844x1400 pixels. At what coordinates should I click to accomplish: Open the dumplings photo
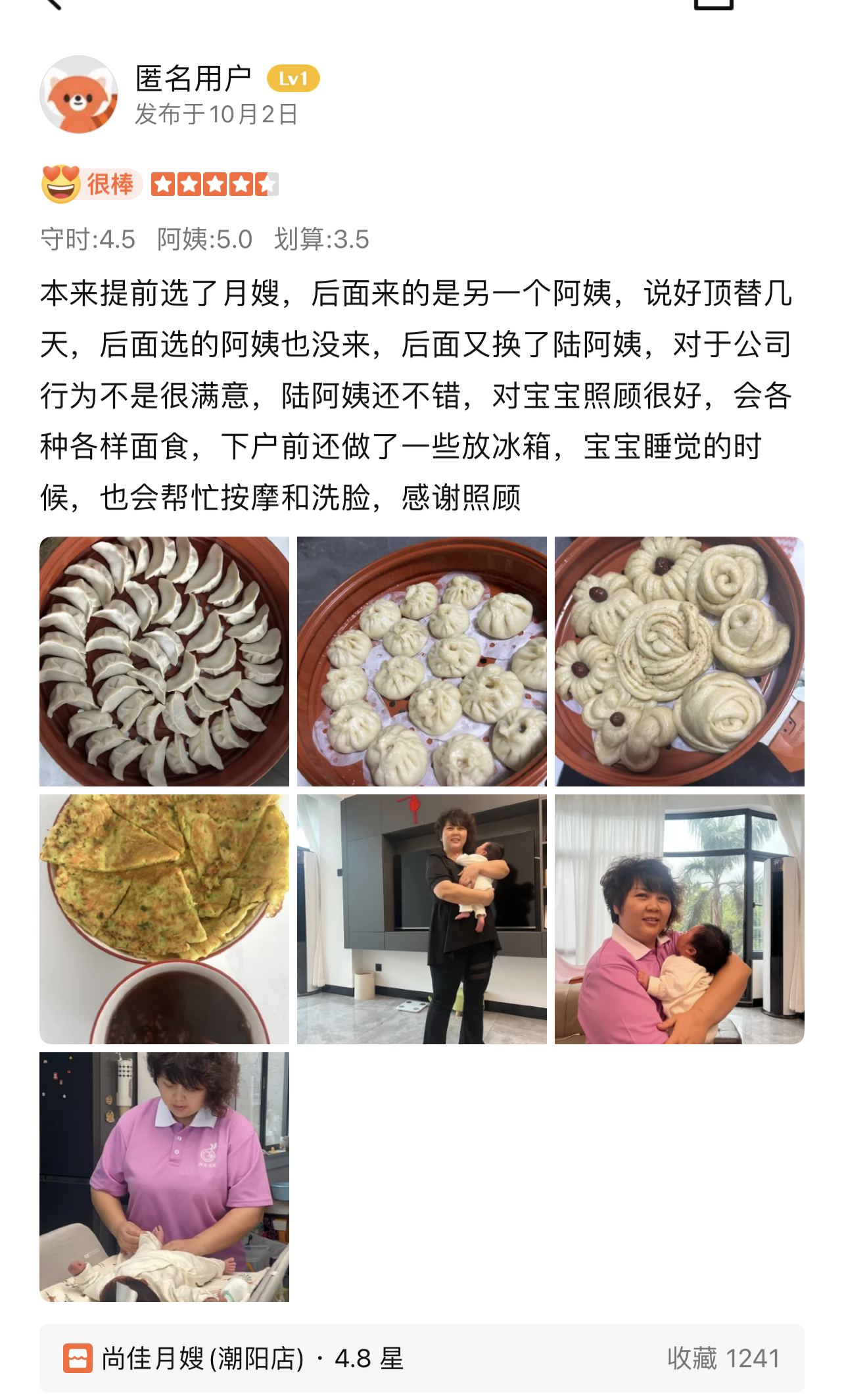(164, 661)
